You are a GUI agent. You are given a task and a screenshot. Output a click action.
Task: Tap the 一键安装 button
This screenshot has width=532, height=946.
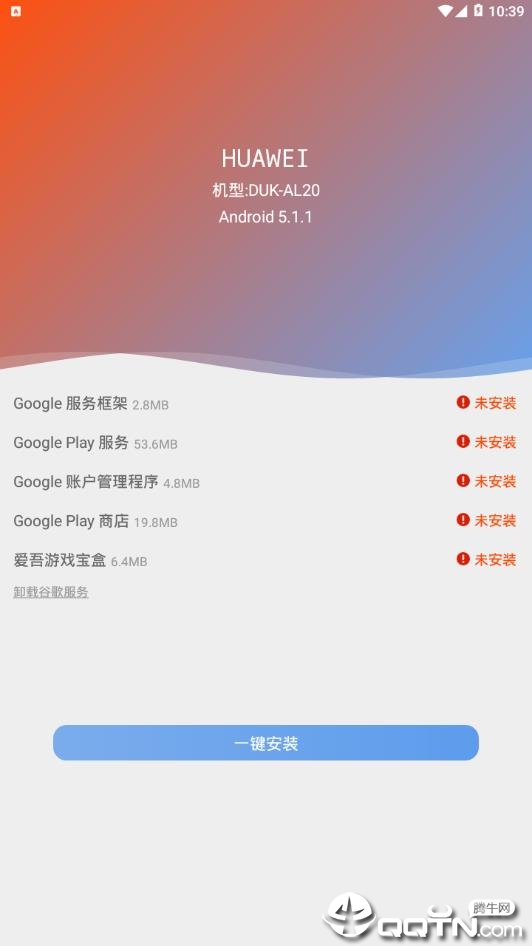266,743
